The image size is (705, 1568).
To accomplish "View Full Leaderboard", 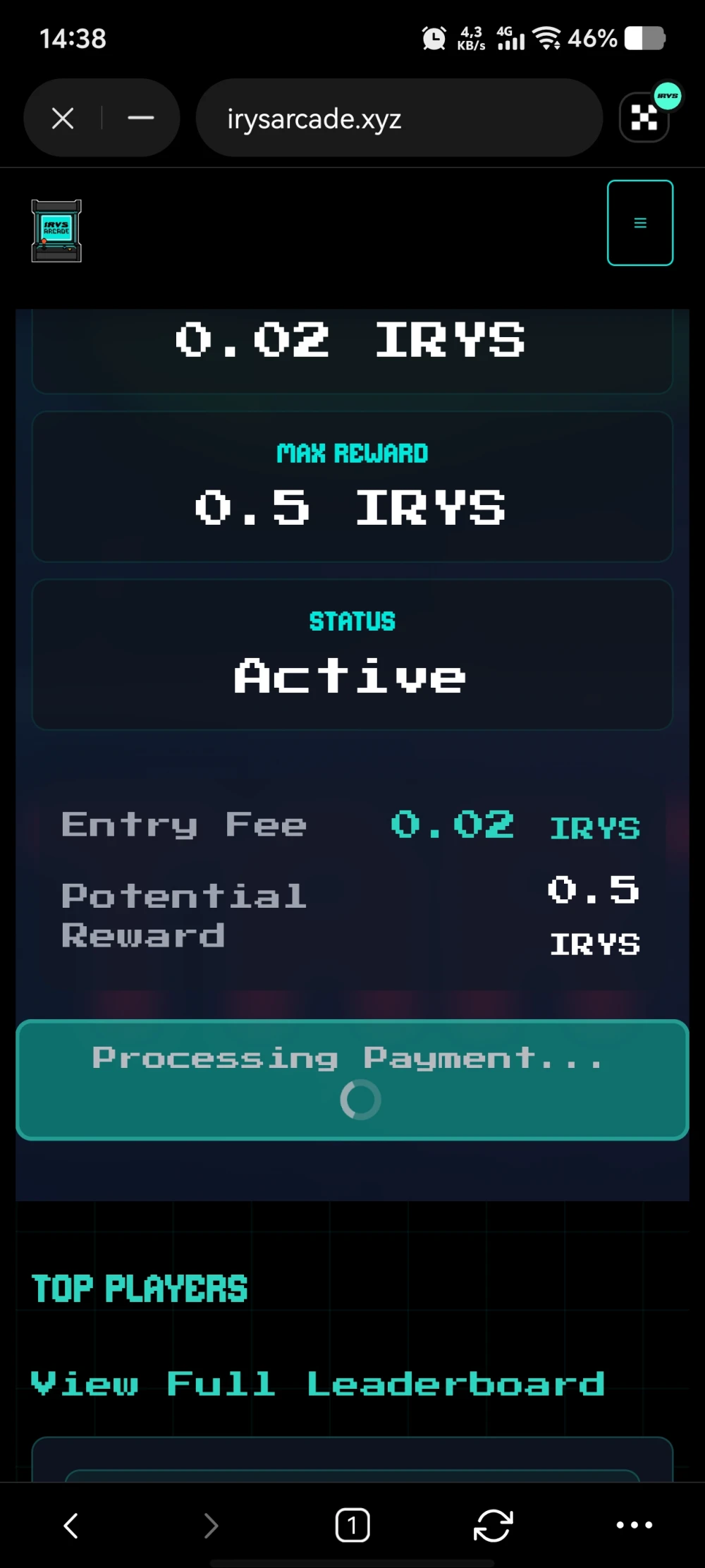I will pyautogui.click(x=318, y=1384).
